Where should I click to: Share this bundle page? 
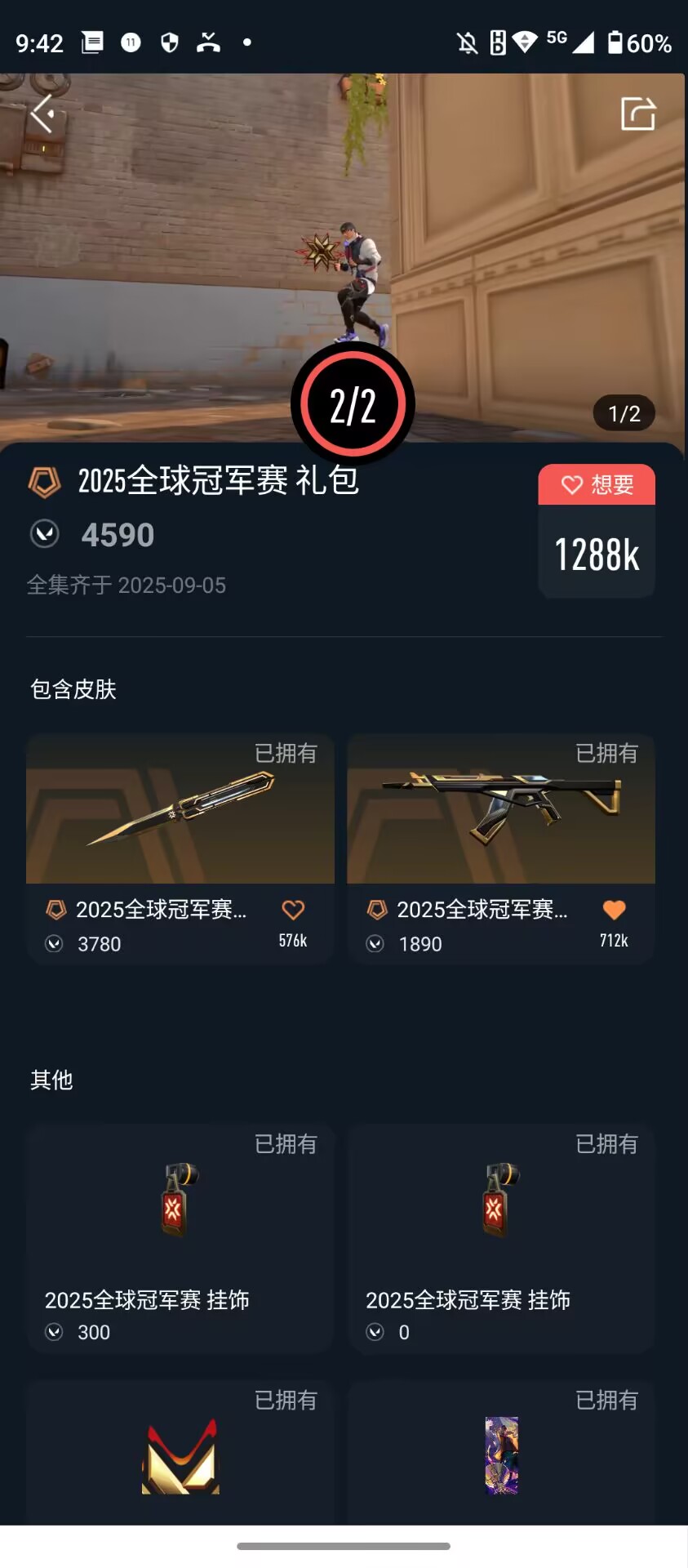pyautogui.click(x=637, y=114)
